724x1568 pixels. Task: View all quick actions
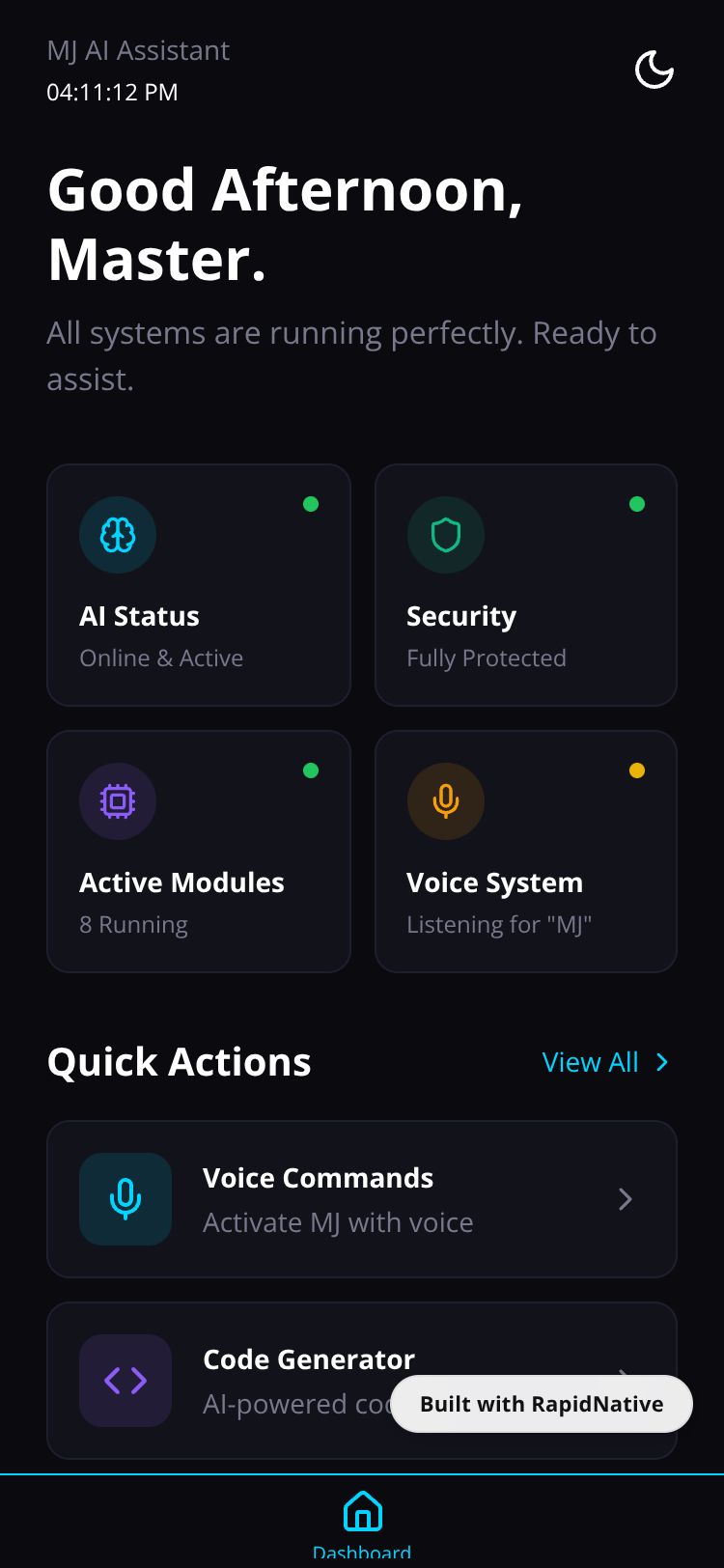[x=605, y=1062]
